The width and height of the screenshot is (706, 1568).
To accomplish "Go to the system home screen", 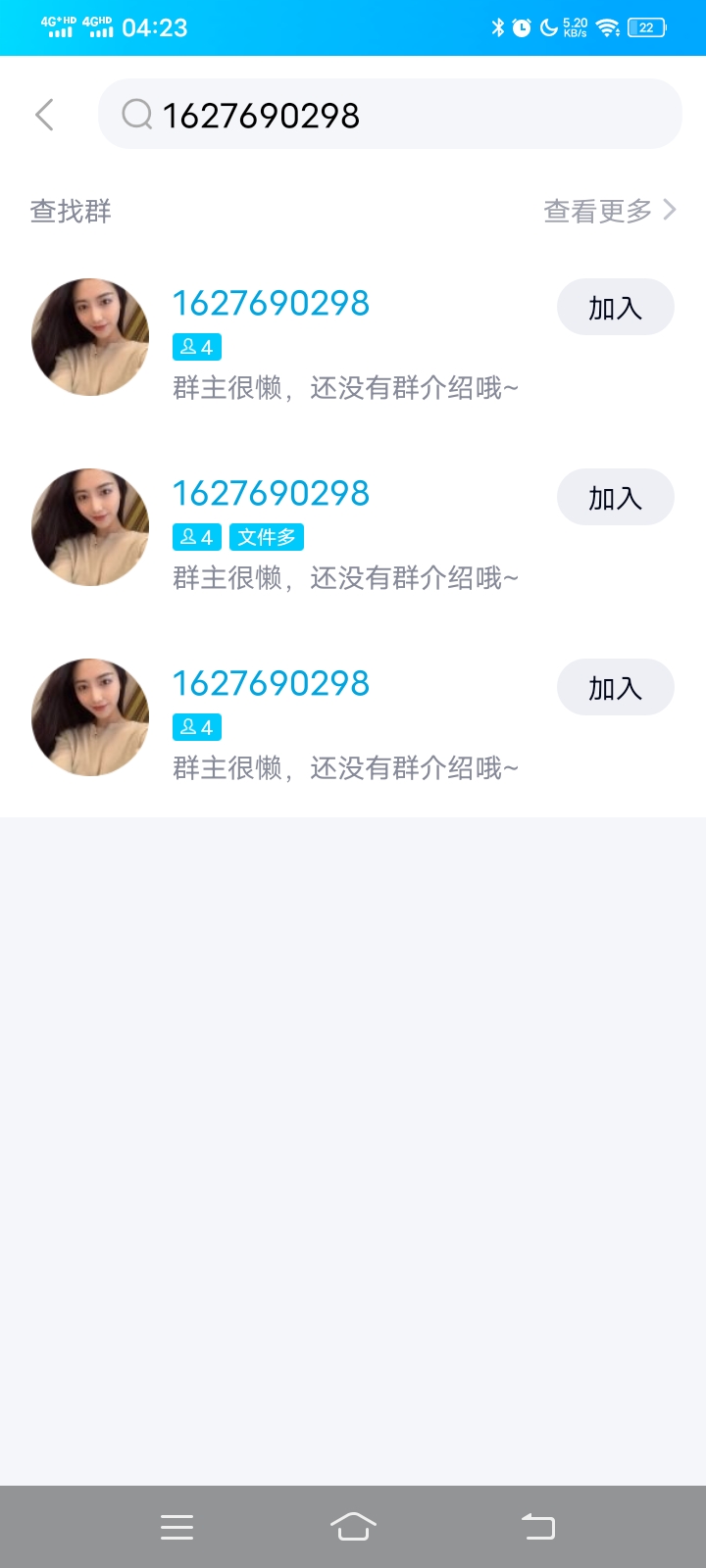I will [x=353, y=1526].
